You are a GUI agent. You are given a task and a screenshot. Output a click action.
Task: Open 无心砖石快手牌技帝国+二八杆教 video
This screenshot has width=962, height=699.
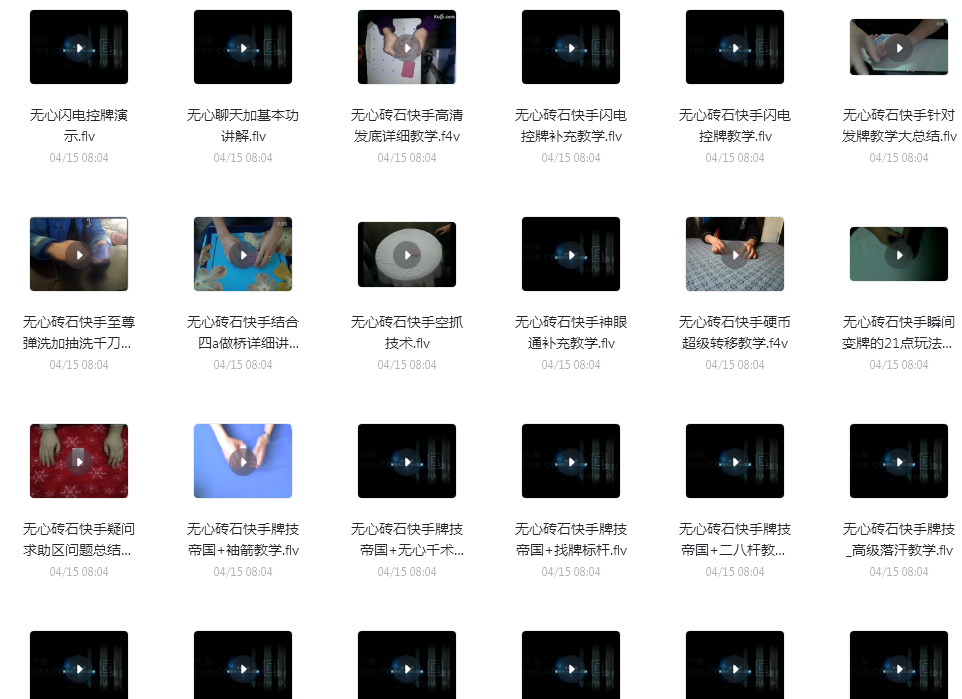coord(735,461)
